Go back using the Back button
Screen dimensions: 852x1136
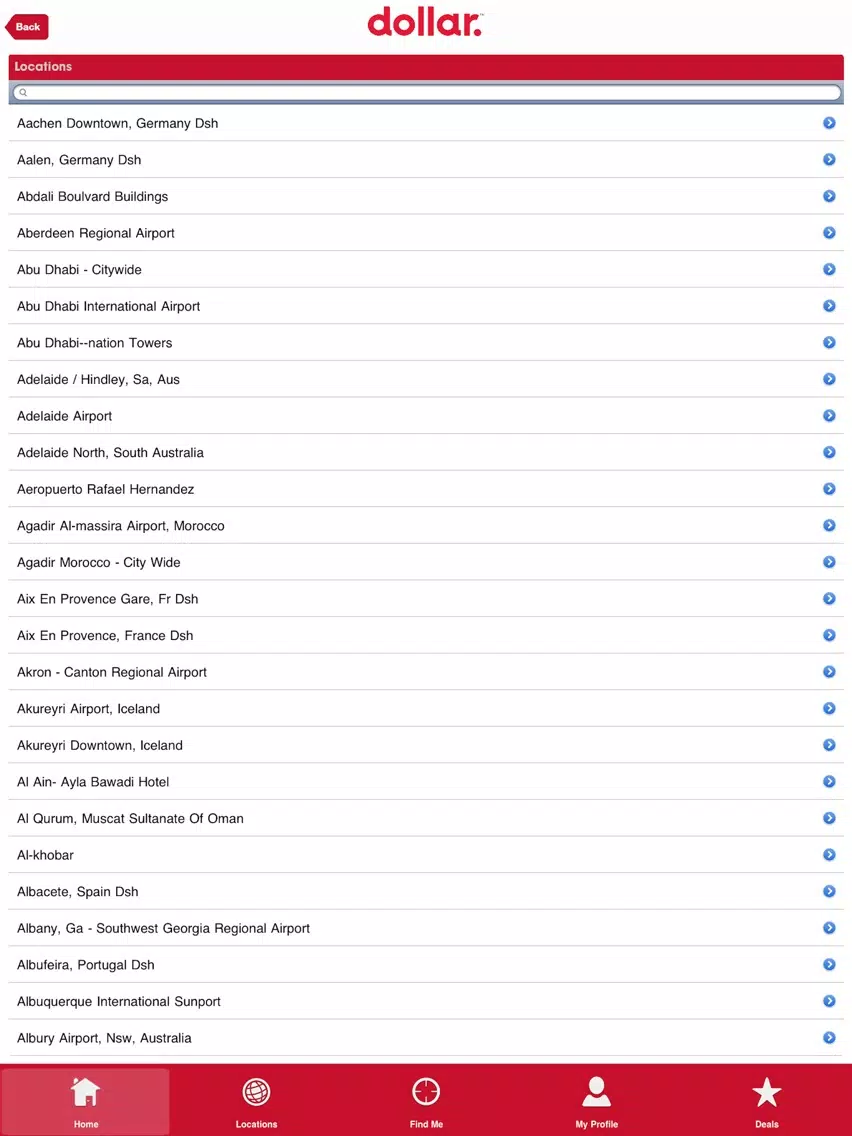tap(27, 27)
